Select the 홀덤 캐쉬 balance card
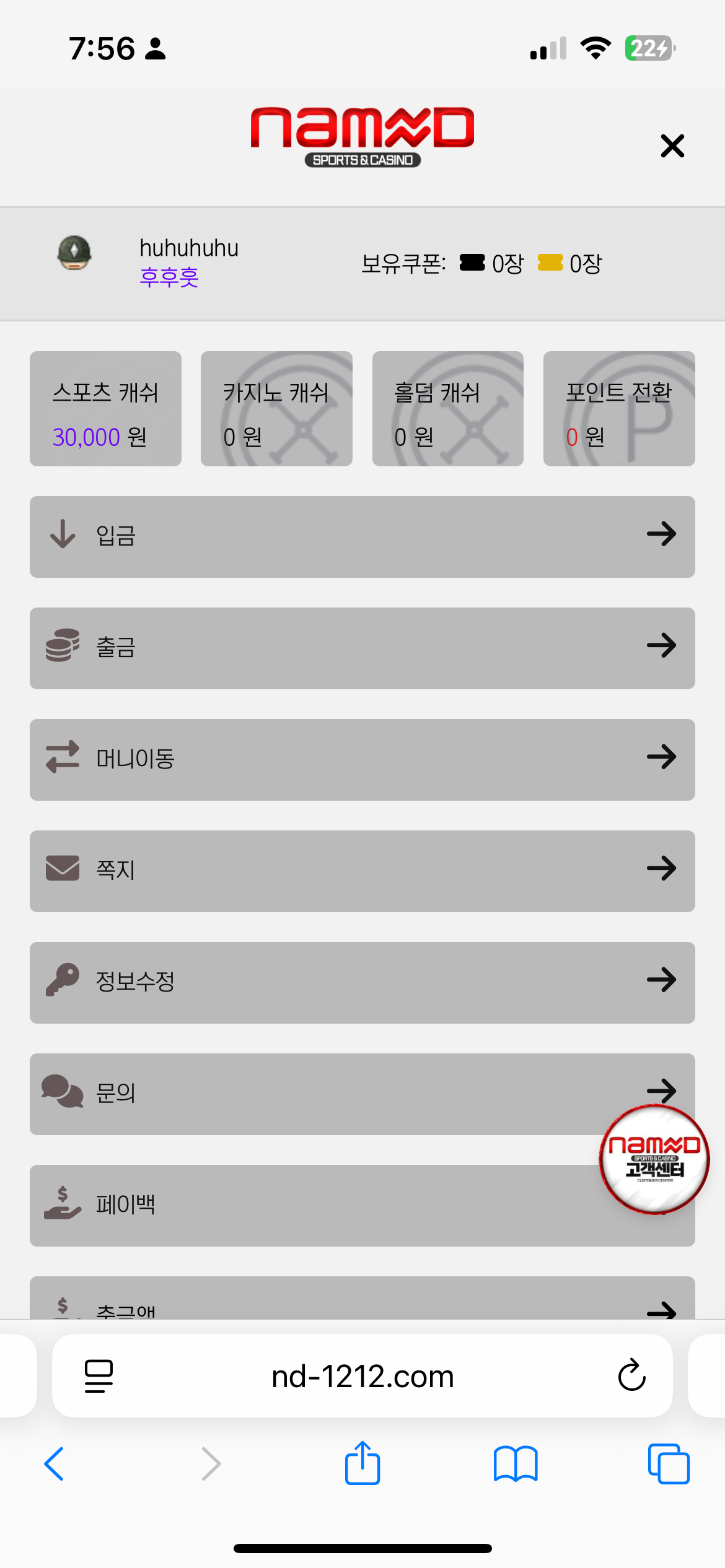 [x=447, y=409]
